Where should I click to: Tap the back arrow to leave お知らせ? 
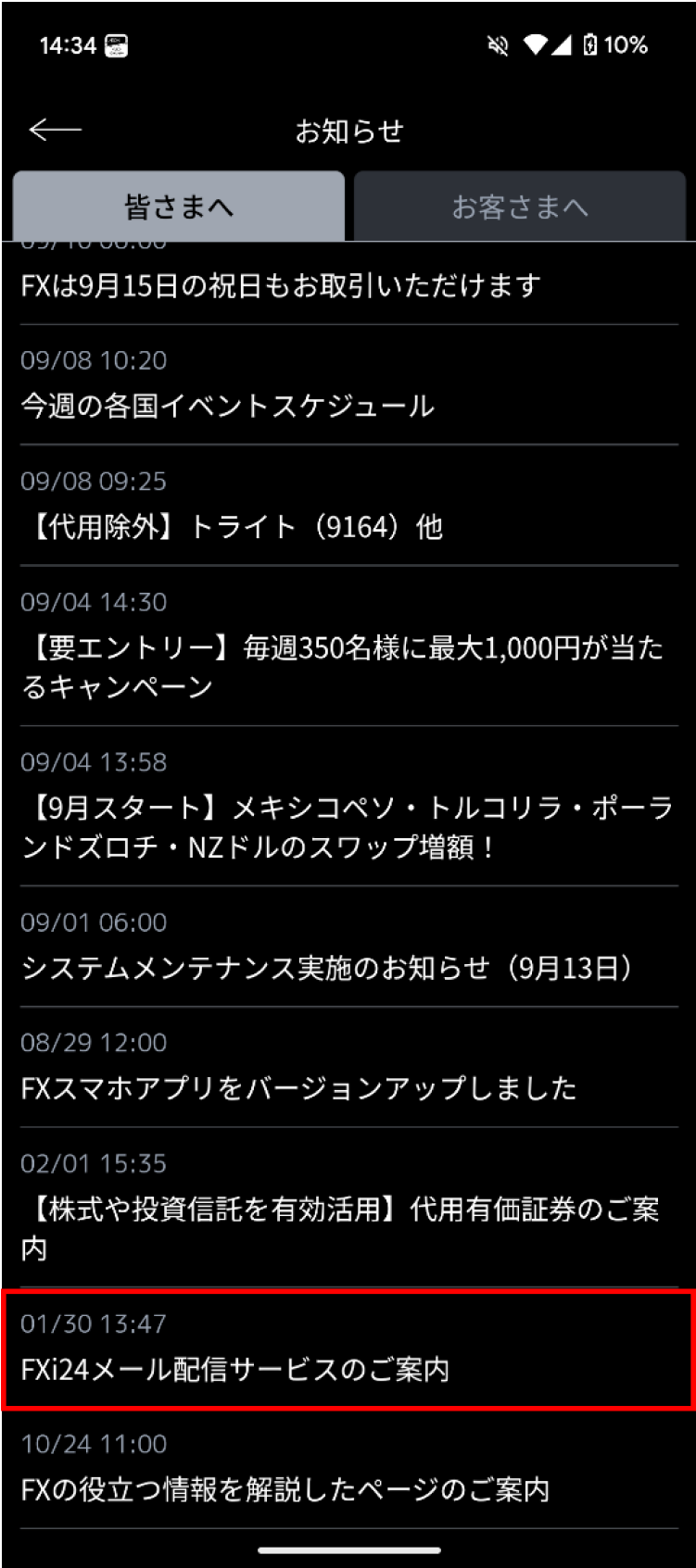point(56,130)
